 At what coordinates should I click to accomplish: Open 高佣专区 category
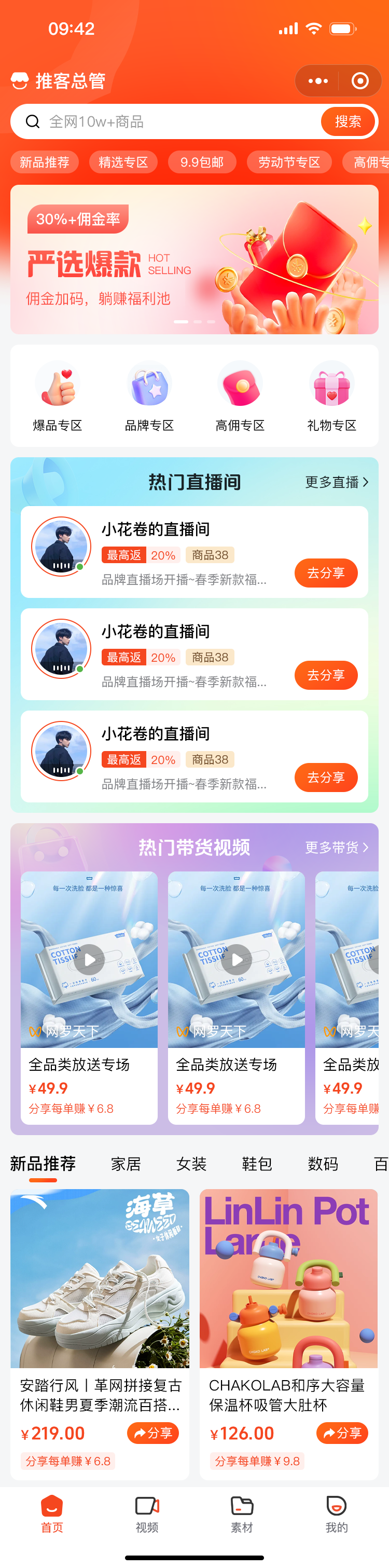[240, 396]
